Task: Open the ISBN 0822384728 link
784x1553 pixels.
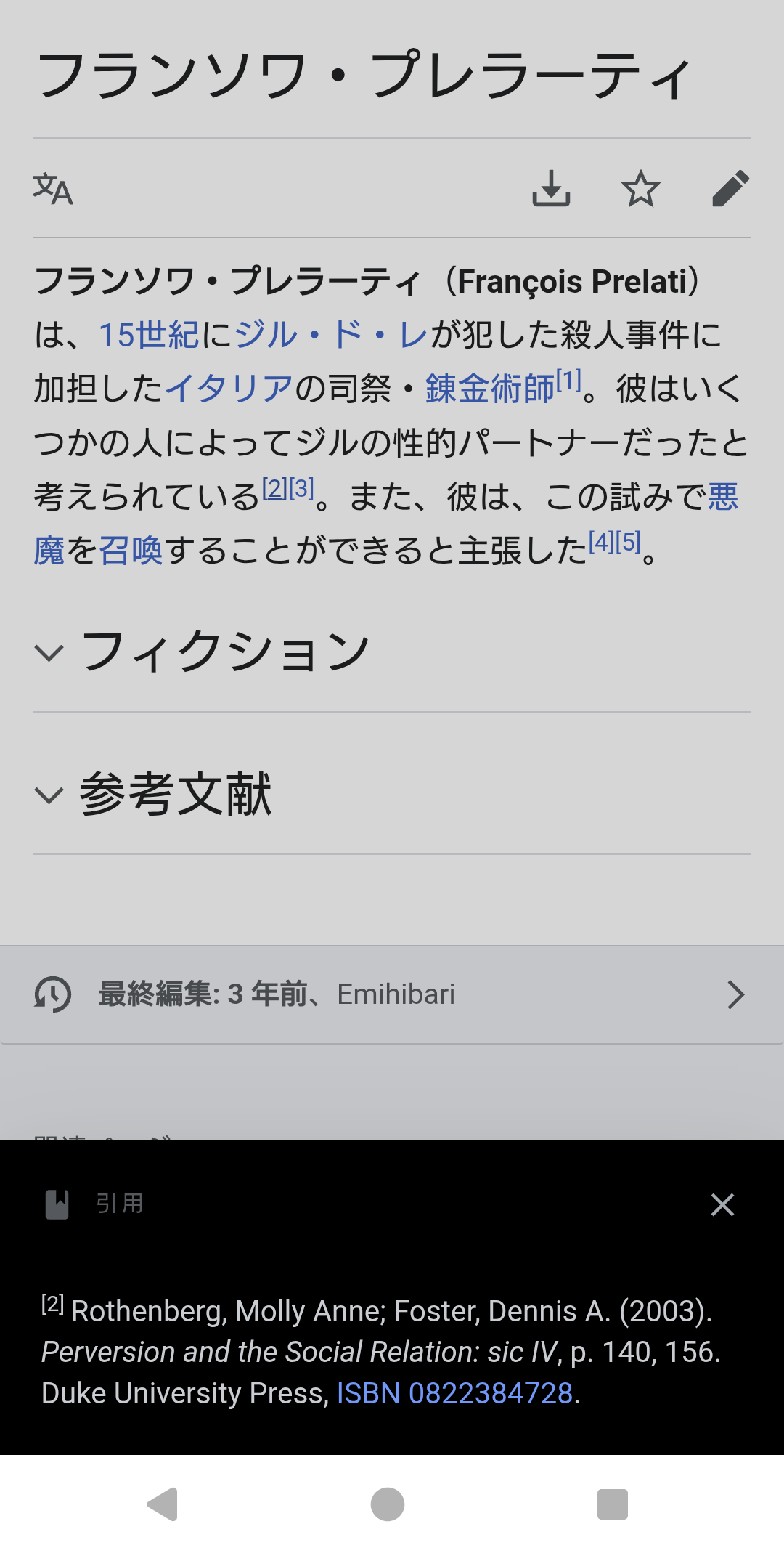Action: 454,1393
